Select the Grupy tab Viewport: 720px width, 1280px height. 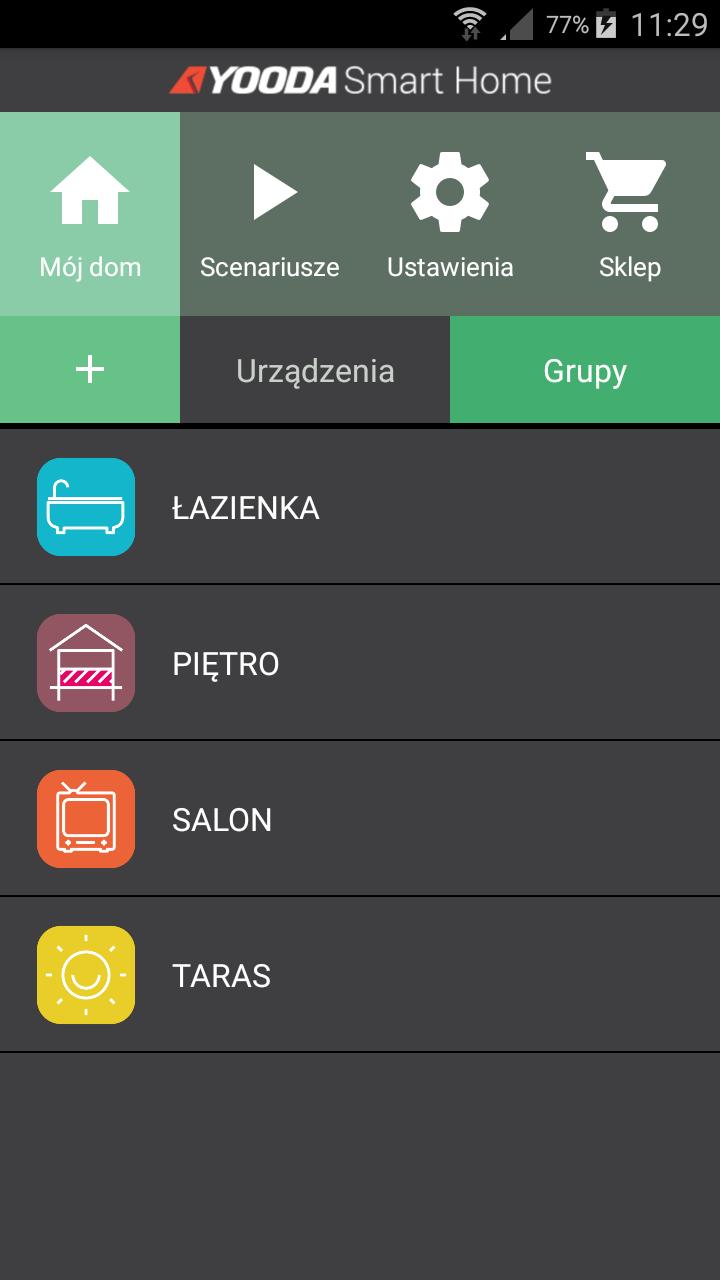point(585,369)
